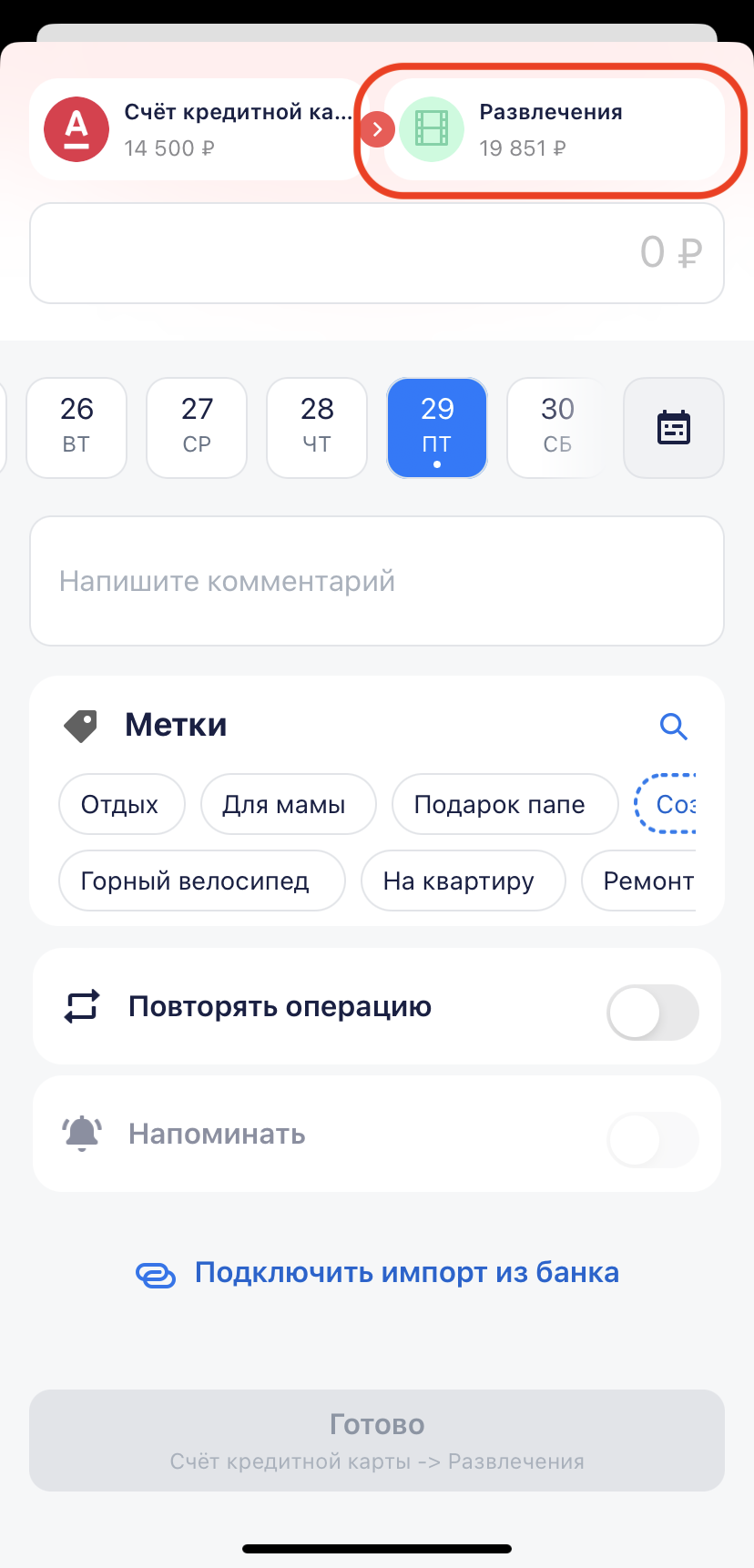
Task: Select the "Для мамы" tag
Action: pyautogui.click(x=287, y=804)
